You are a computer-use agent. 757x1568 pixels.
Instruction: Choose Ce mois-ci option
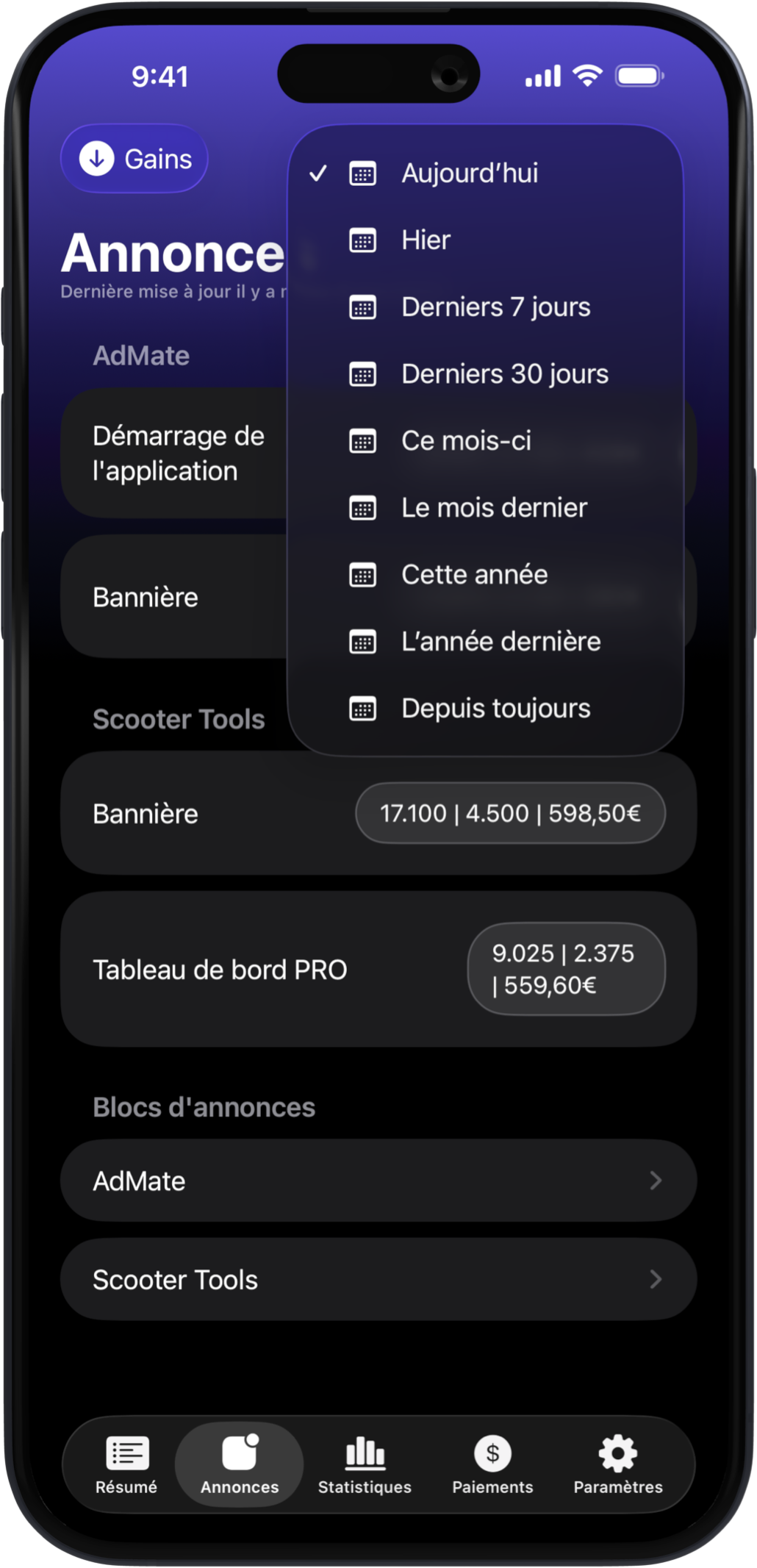click(466, 441)
